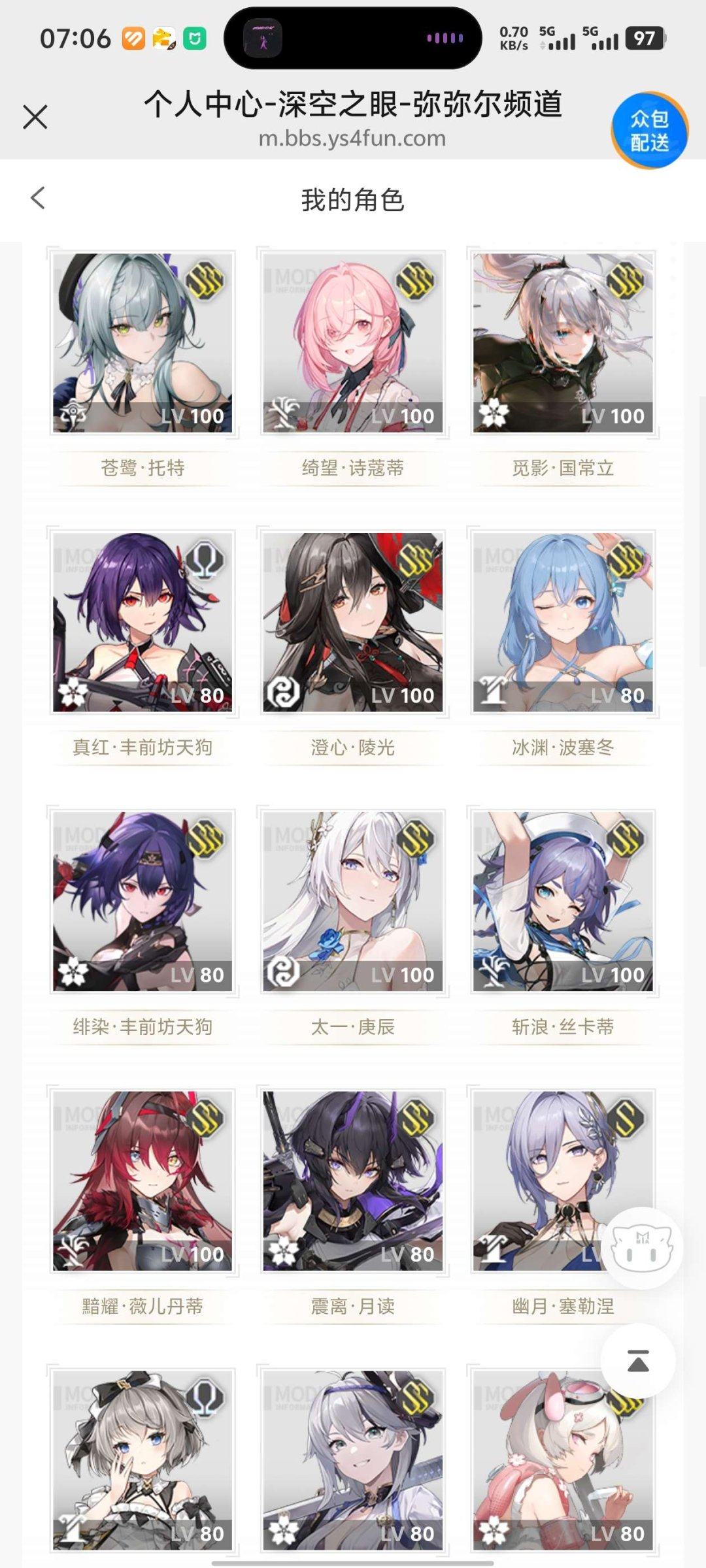706x1568 pixels.
Task: Open character card 绮望·诗蔻蒂
Action: coord(352,344)
